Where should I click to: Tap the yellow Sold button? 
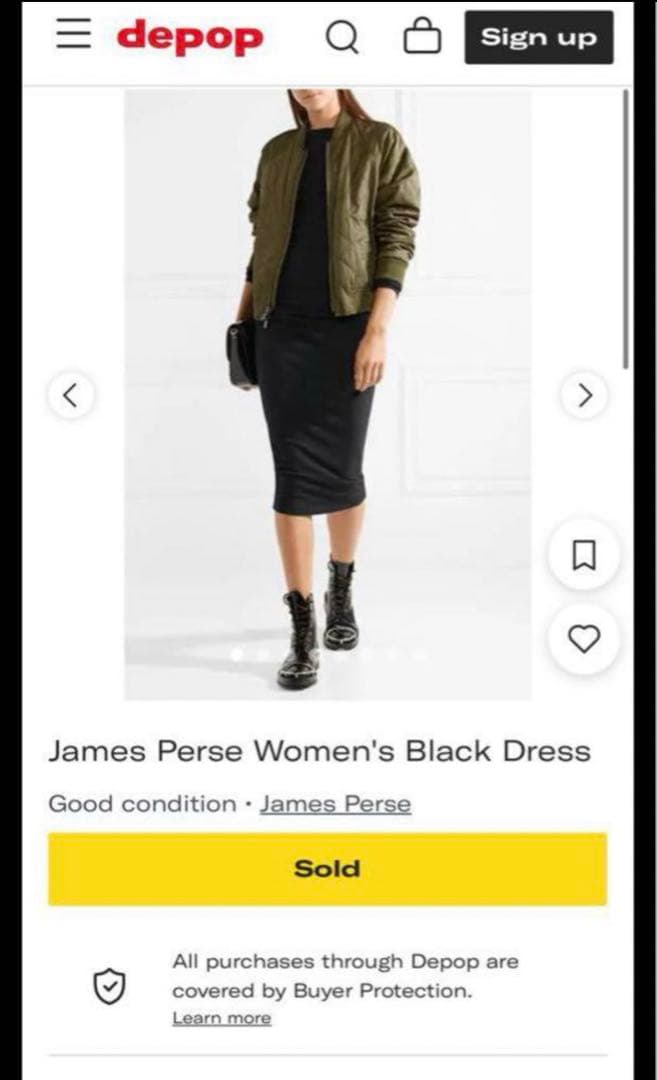327,869
